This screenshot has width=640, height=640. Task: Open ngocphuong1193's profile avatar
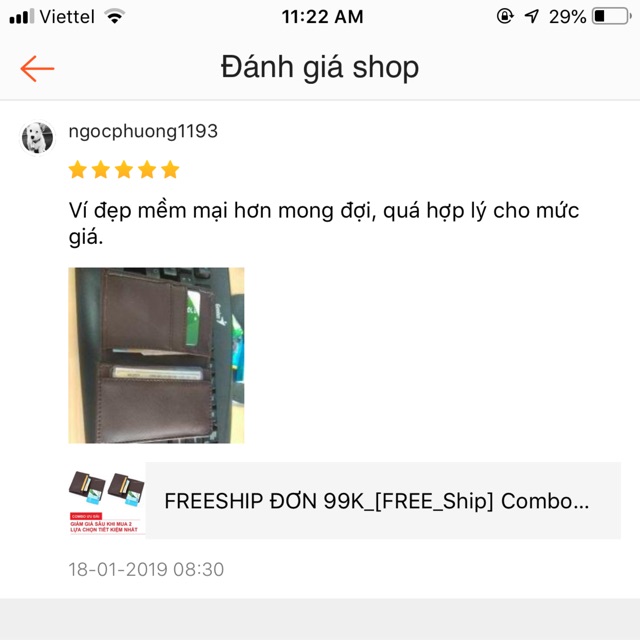[x=38, y=137]
